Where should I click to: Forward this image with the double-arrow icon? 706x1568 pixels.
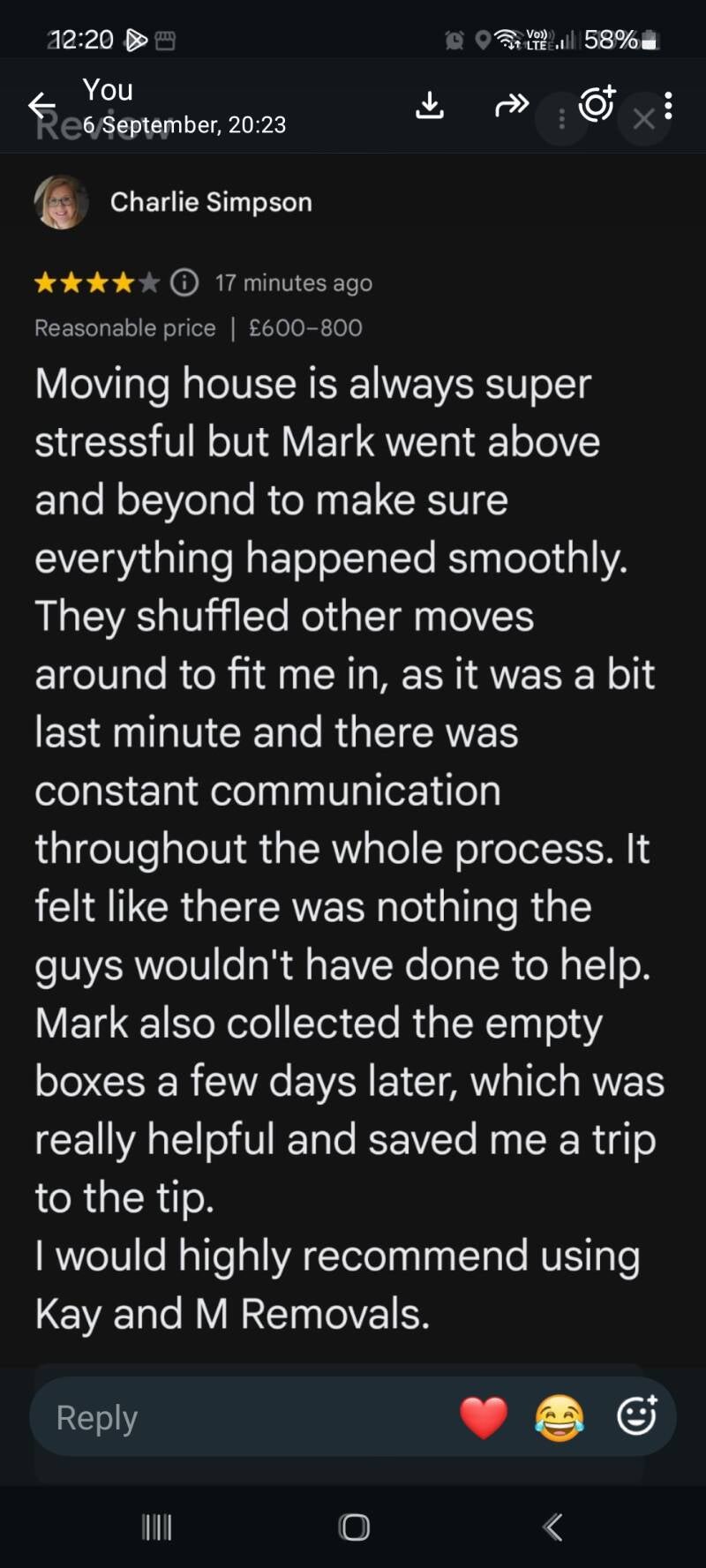(x=512, y=105)
